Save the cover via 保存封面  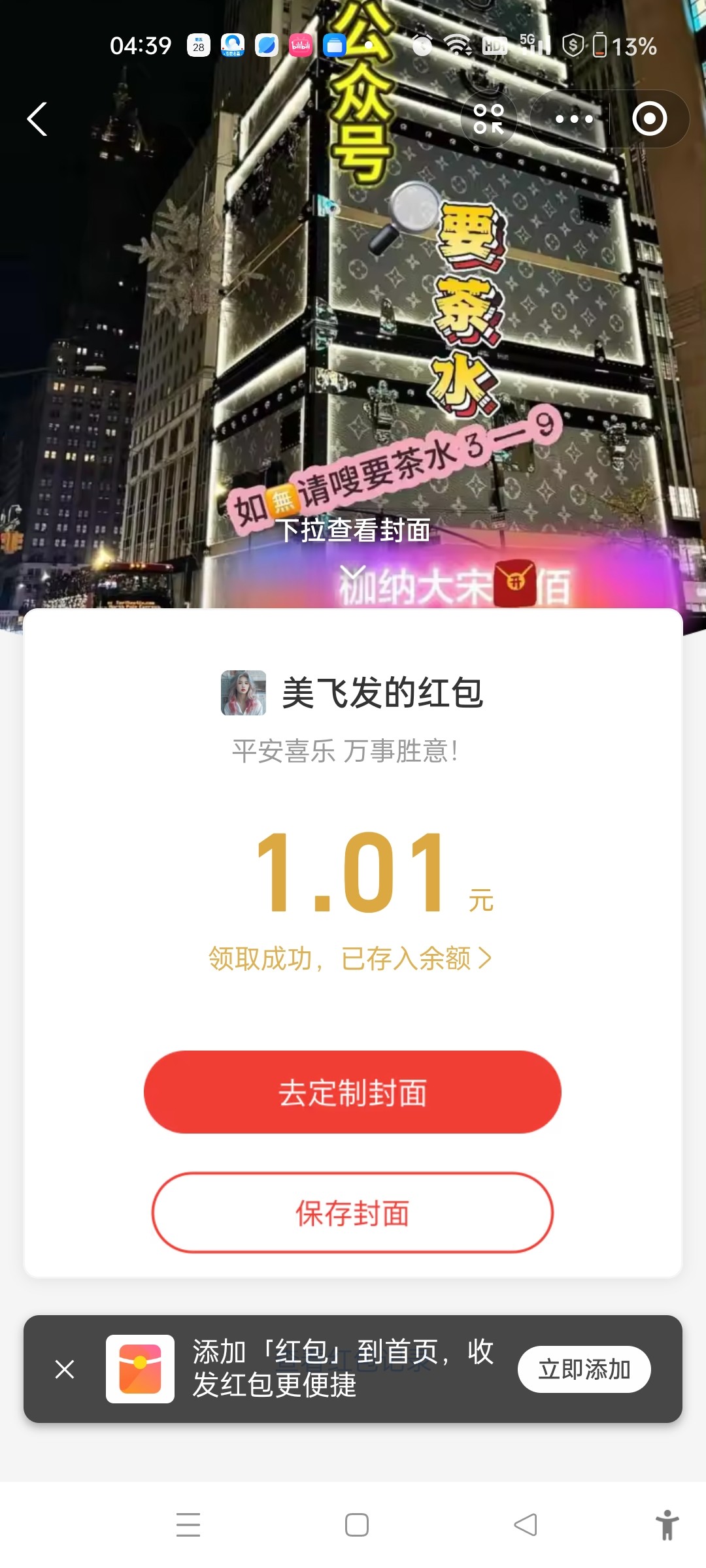tap(352, 1213)
